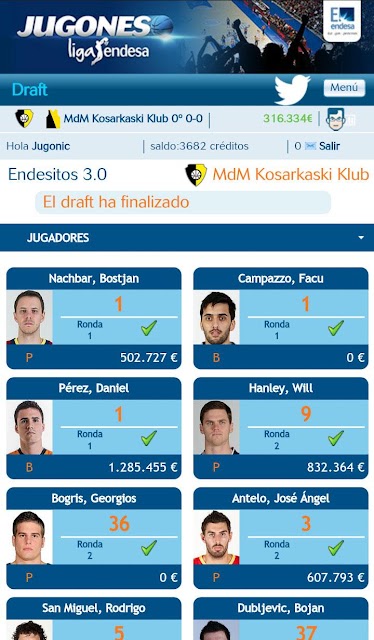Tap the Salir logout link

[329, 146]
